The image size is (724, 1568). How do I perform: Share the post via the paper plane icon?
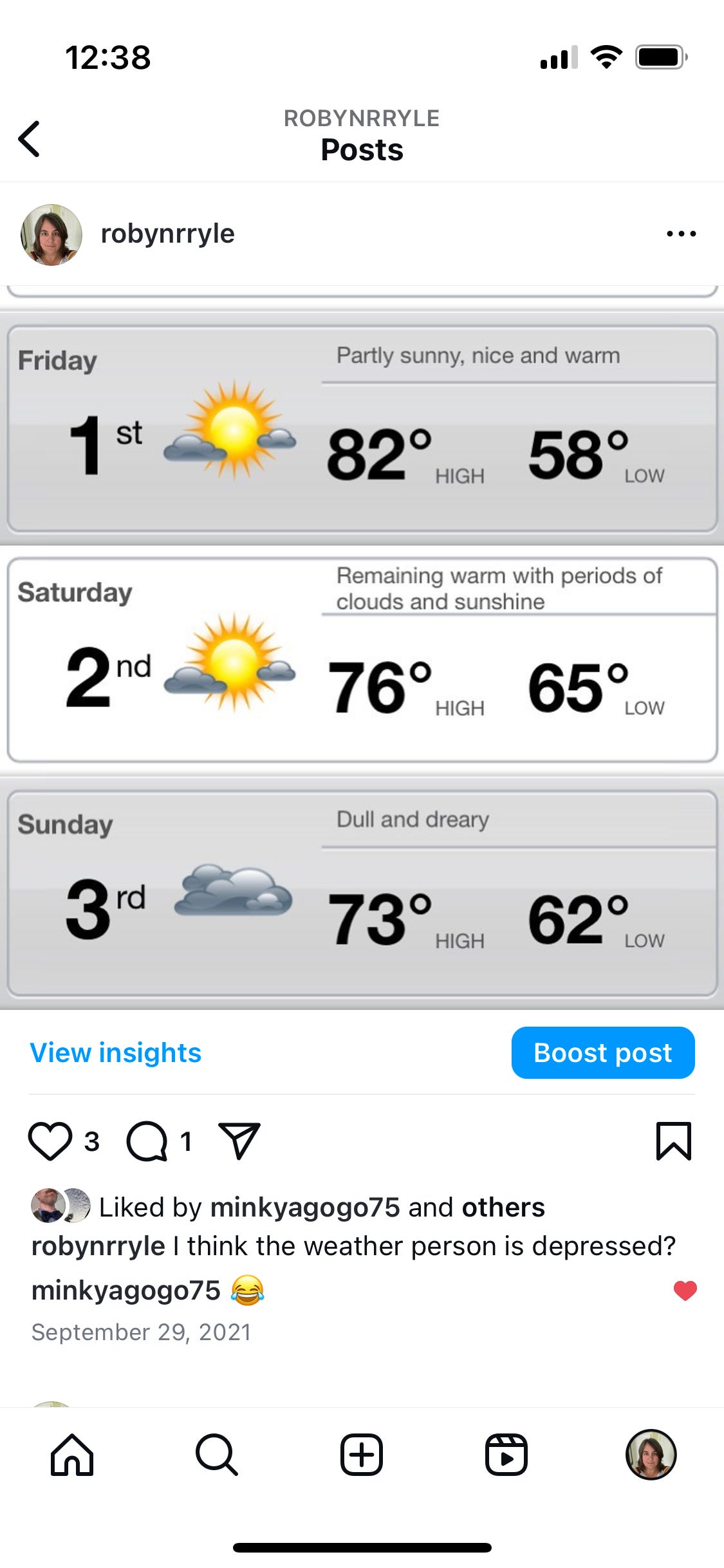coord(239,1141)
